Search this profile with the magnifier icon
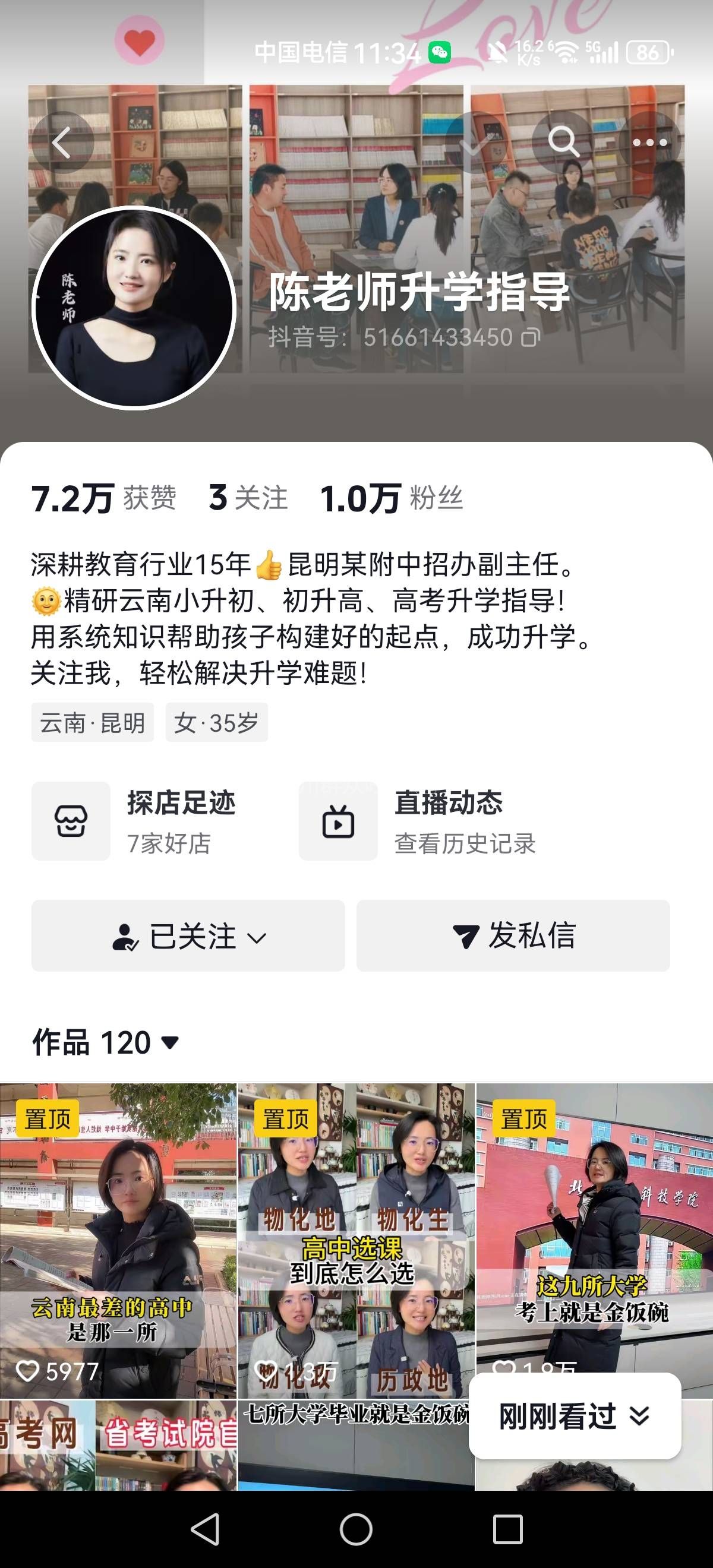 point(563,142)
